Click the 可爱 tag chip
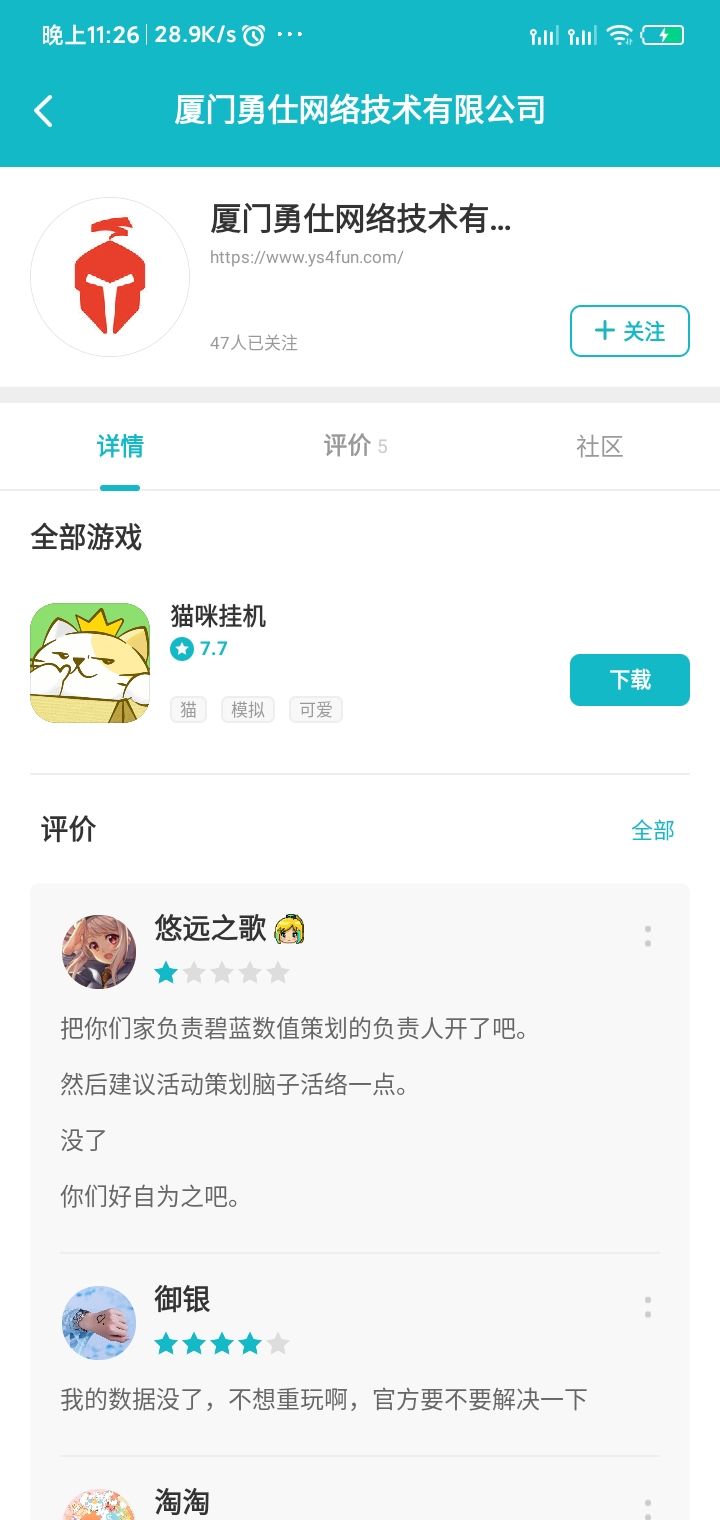 (315, 709)
